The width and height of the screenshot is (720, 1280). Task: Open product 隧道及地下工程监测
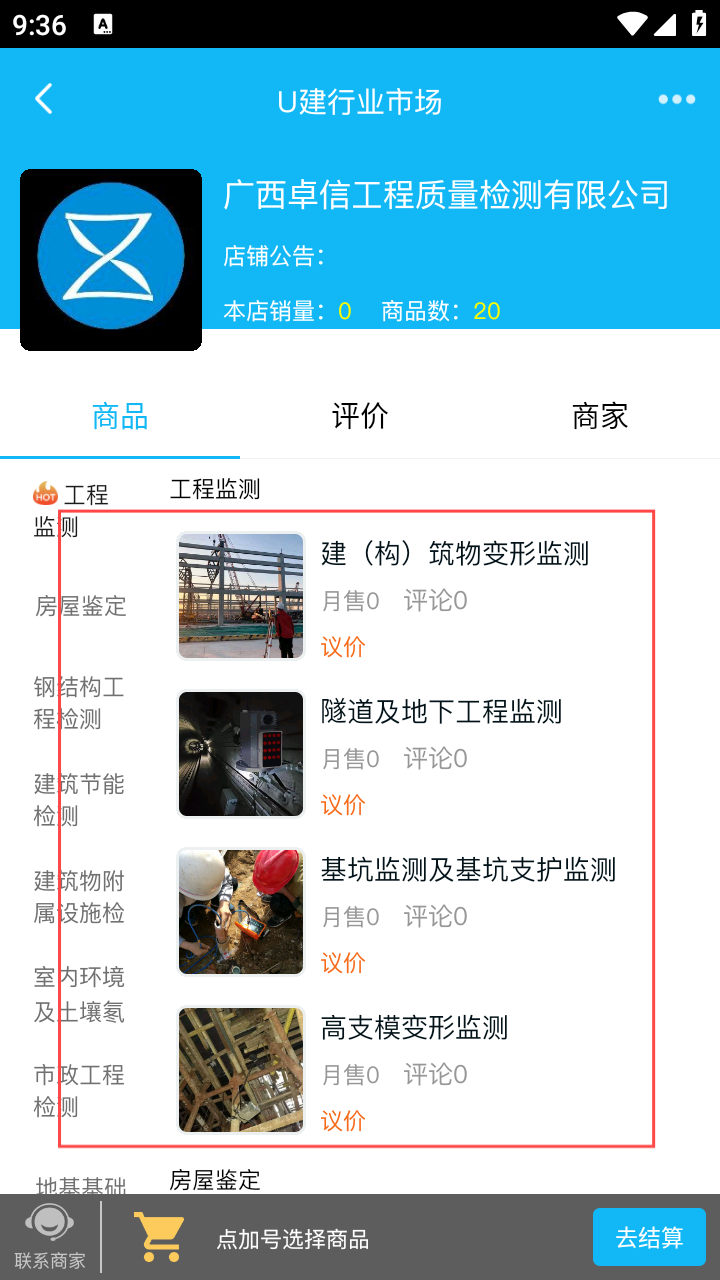[441, 711]
